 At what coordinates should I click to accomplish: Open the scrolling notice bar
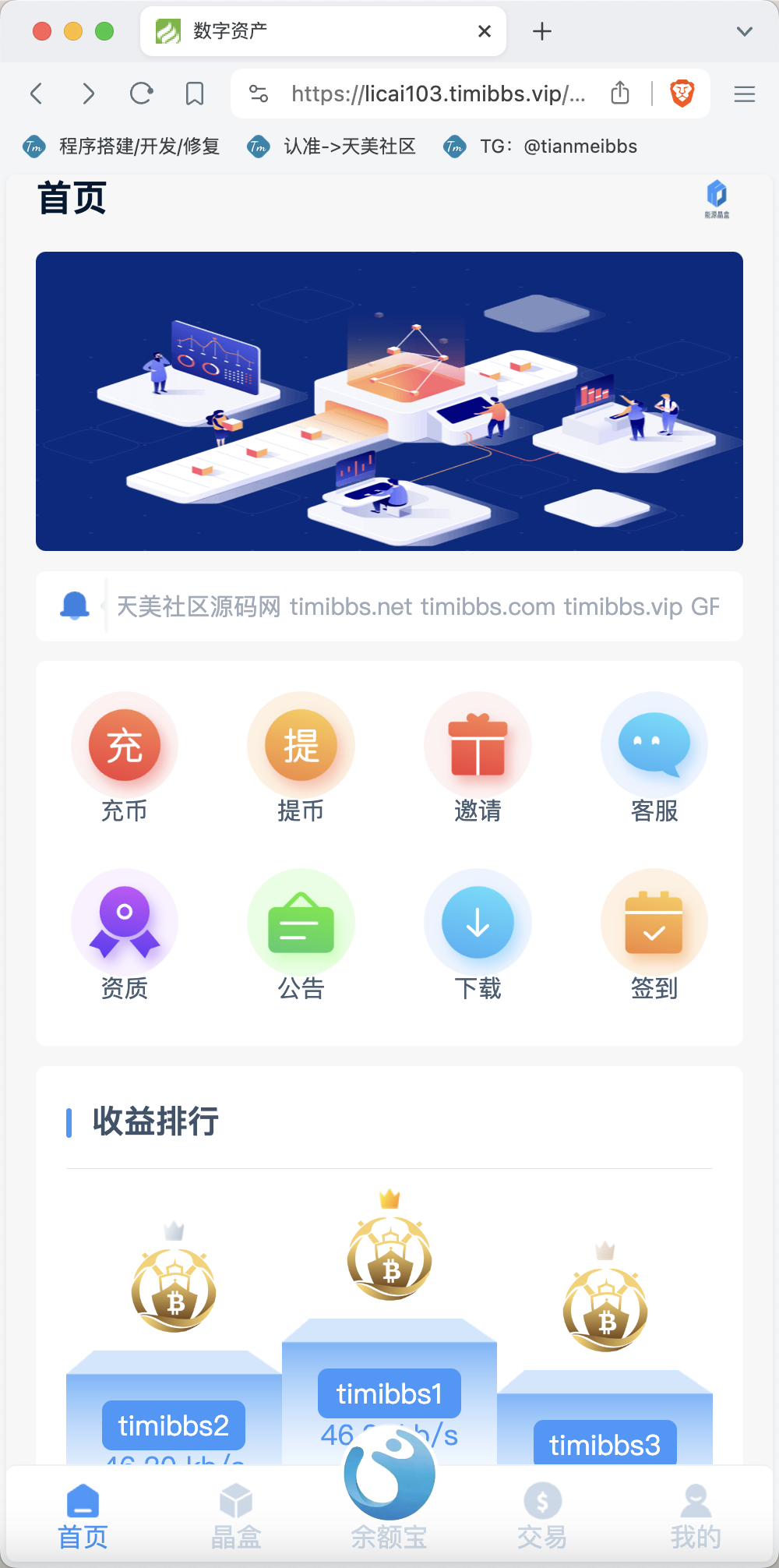pyautogui.click(x=389, y=606)
